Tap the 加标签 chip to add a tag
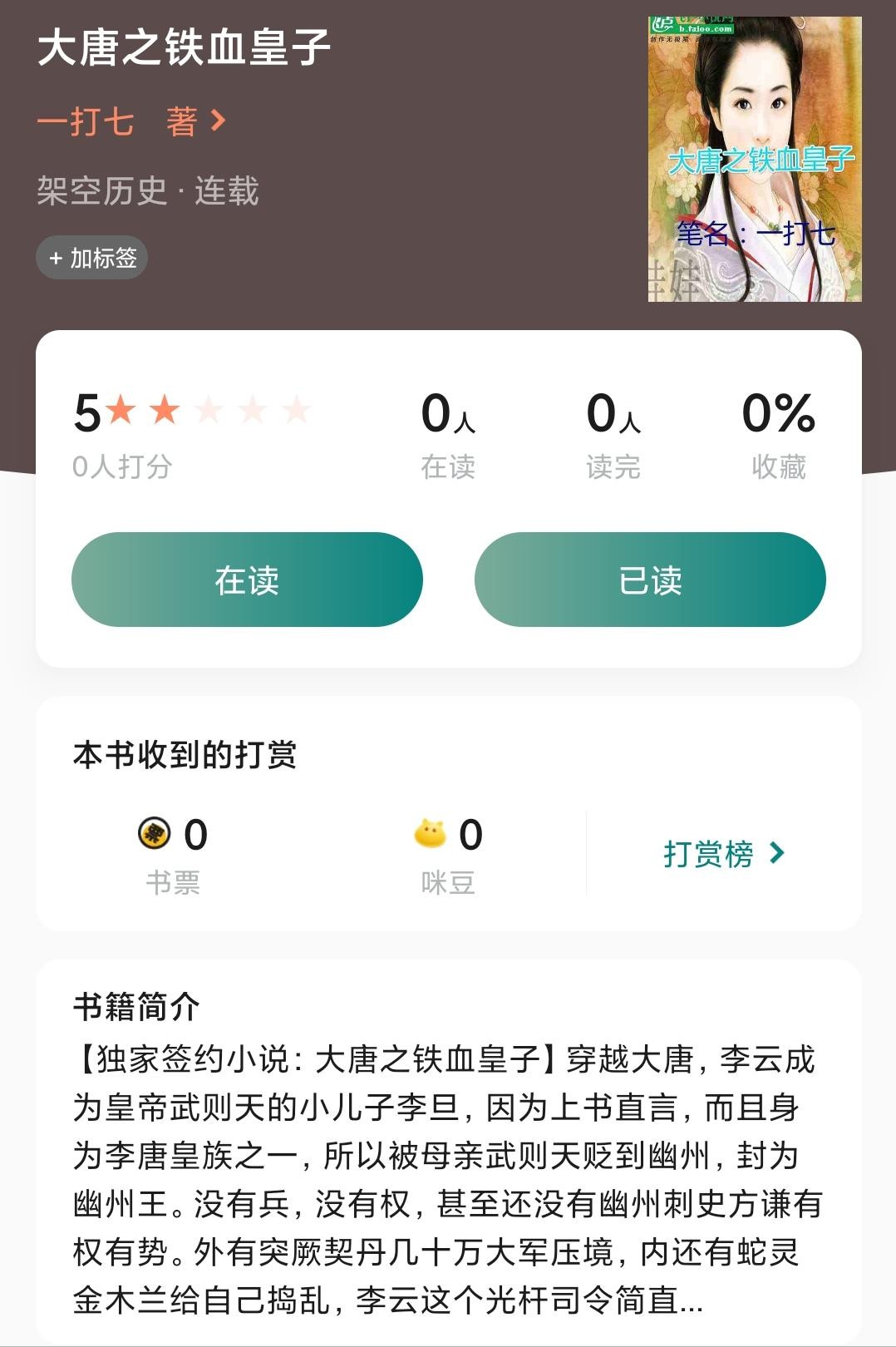The height and width of the screenshot is (1347, 896). click(92, 258)
